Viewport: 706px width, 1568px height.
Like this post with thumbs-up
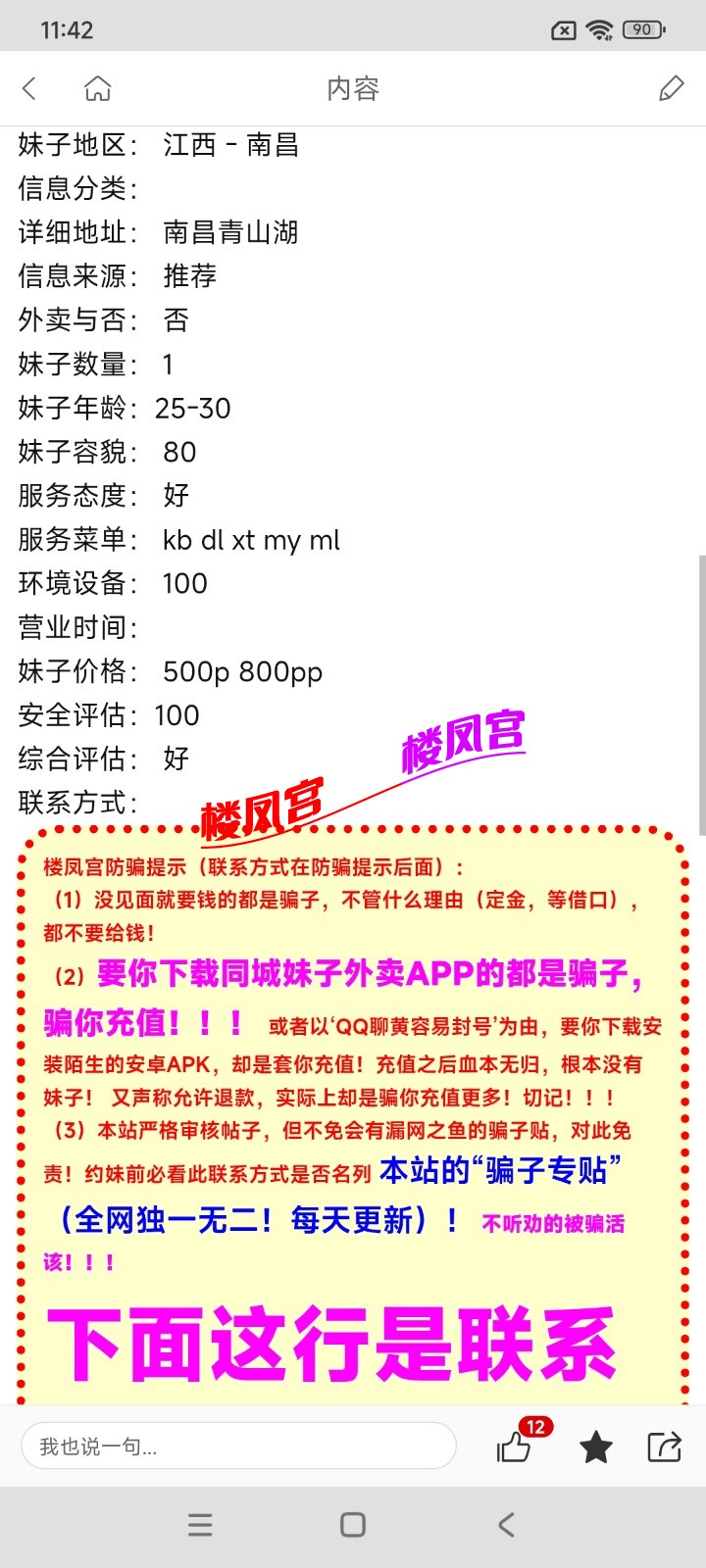(x=514, y=1446)
